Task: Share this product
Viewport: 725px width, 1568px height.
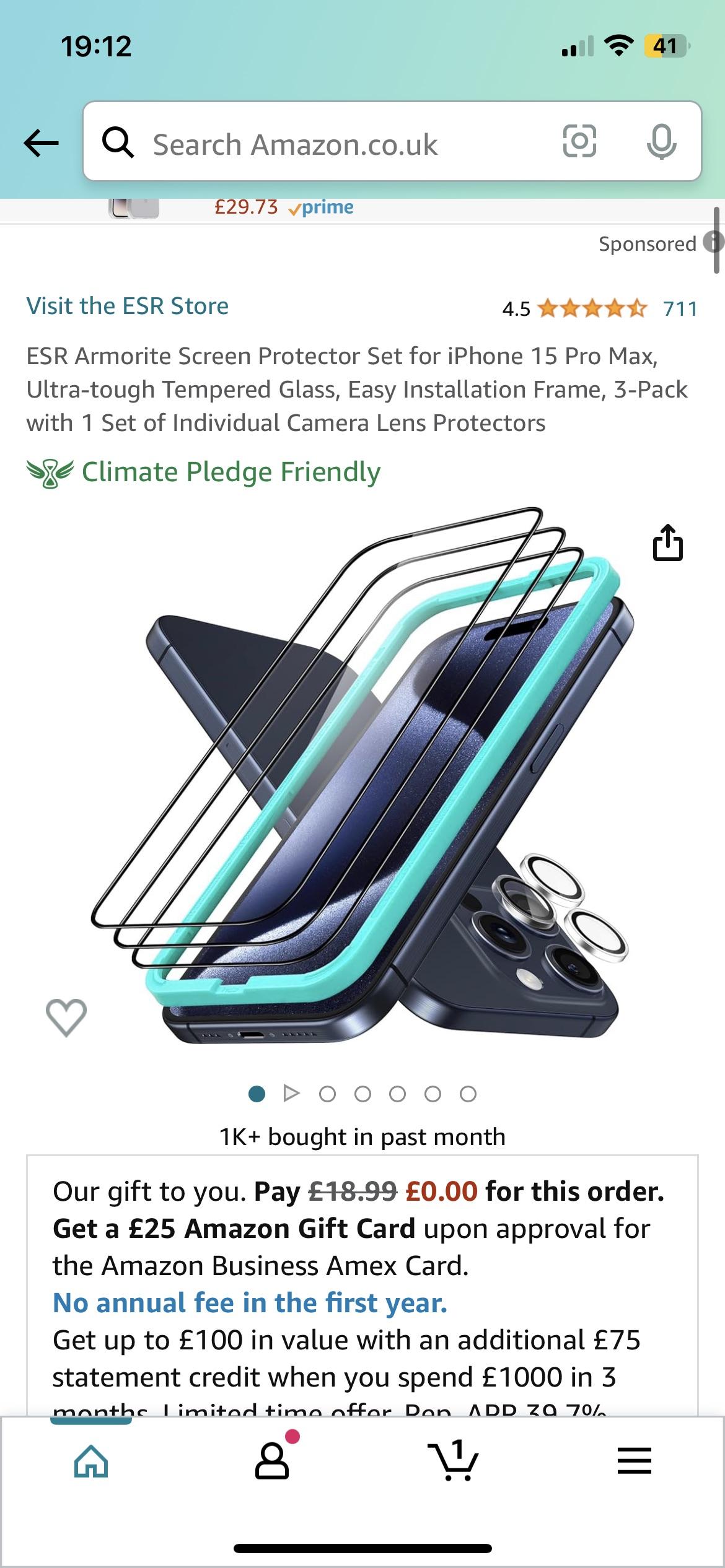Action: tap(667, 543)
